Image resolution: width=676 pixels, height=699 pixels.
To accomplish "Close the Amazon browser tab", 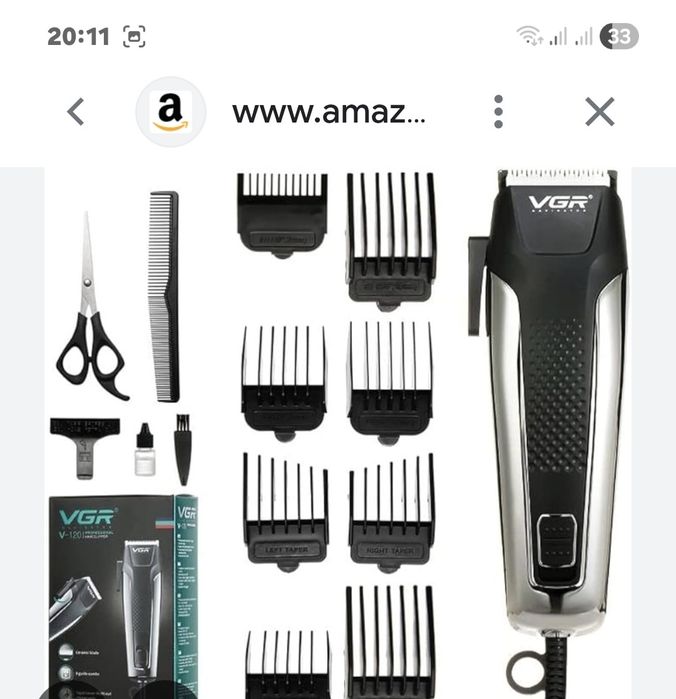I will [x=599, y=112].
